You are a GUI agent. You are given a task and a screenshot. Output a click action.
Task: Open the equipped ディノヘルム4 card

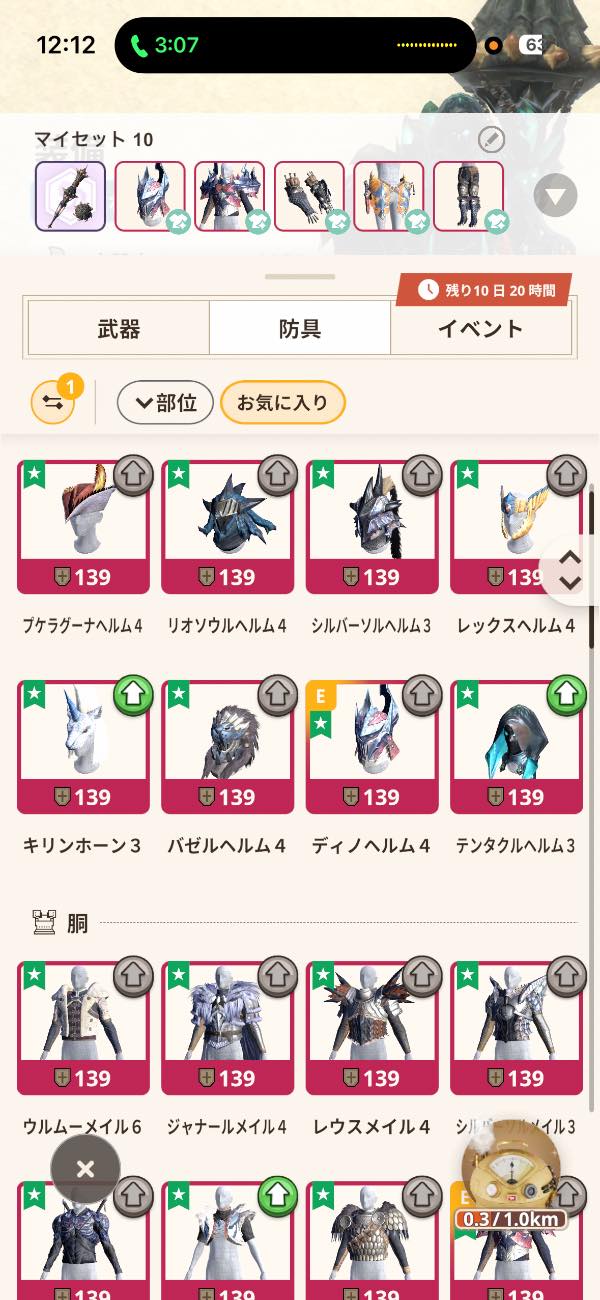[x=371, y=747]
